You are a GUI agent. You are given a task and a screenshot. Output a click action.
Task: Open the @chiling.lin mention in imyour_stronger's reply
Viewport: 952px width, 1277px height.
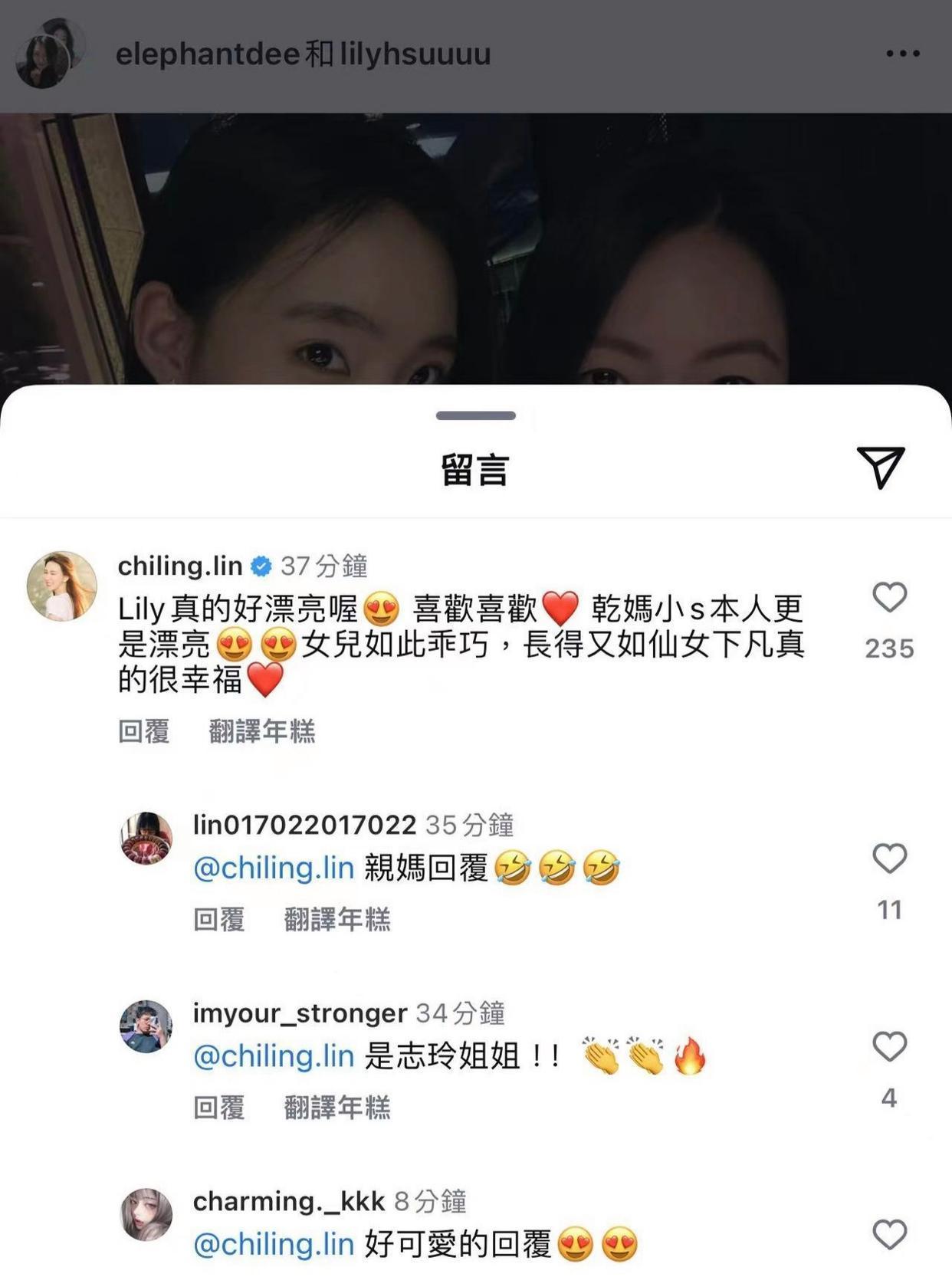coord(274,1056)
